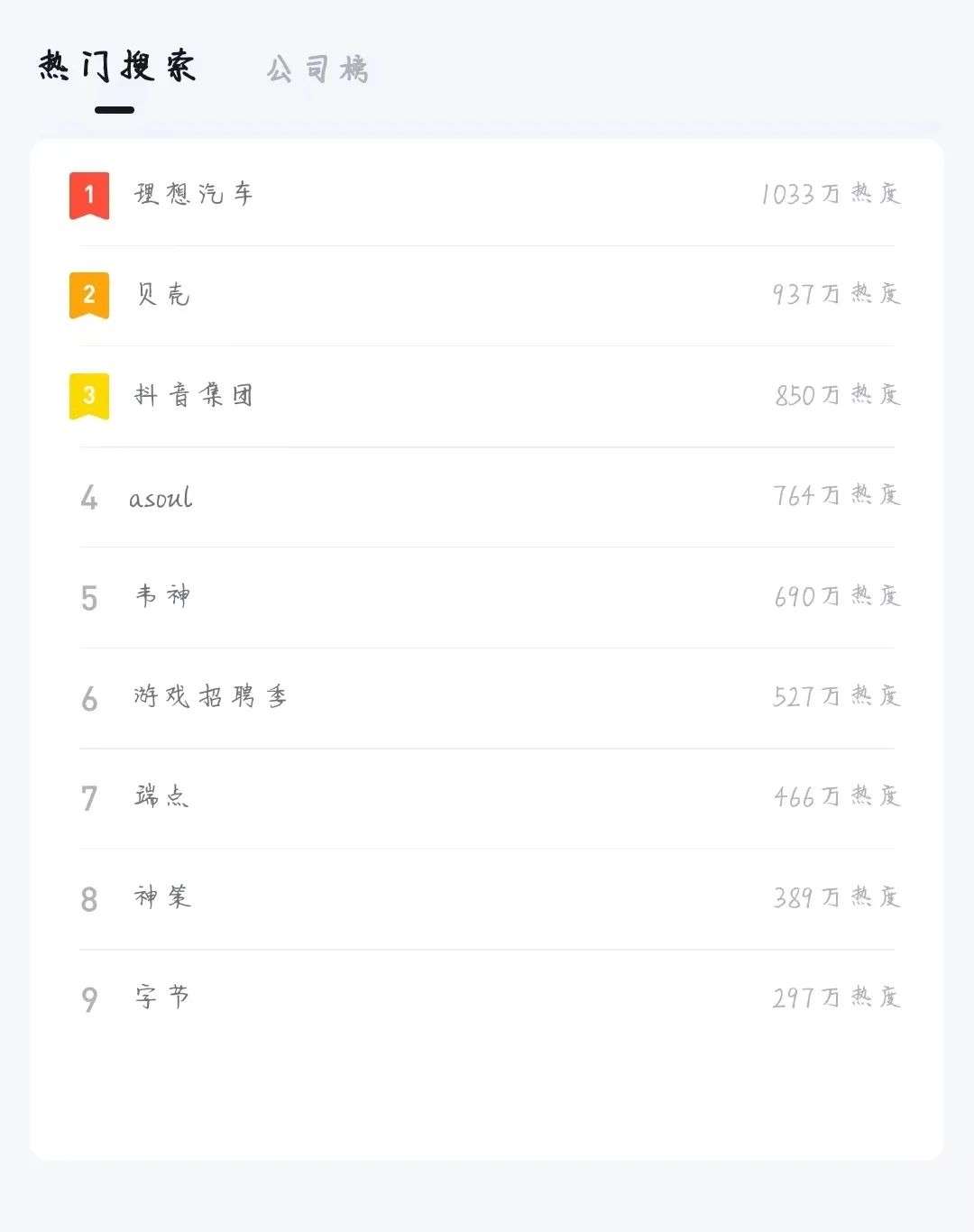Open the 韦神 trending topic

click(163, 596)
